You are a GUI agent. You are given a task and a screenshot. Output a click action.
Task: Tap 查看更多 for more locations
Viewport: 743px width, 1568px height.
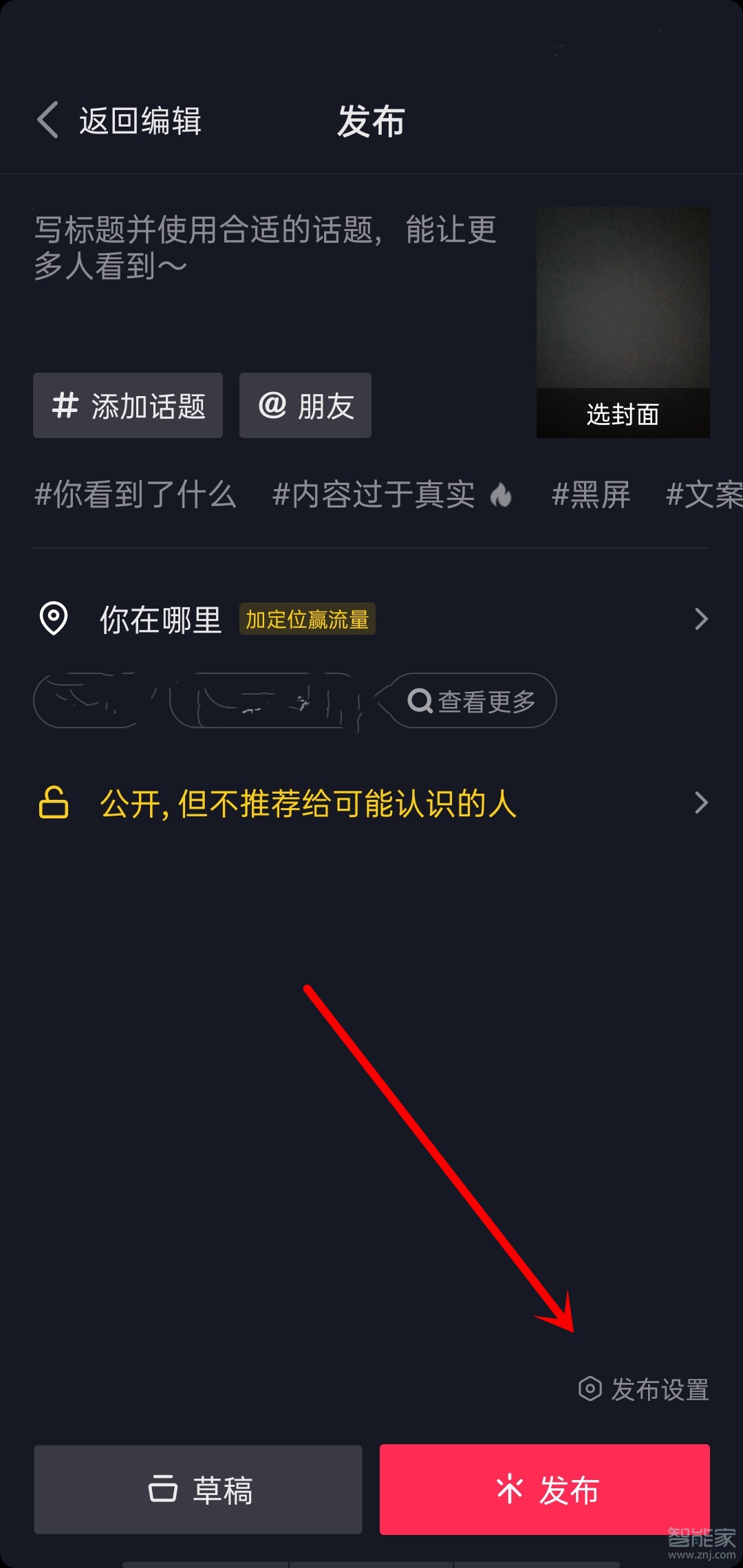click(473, 701)
